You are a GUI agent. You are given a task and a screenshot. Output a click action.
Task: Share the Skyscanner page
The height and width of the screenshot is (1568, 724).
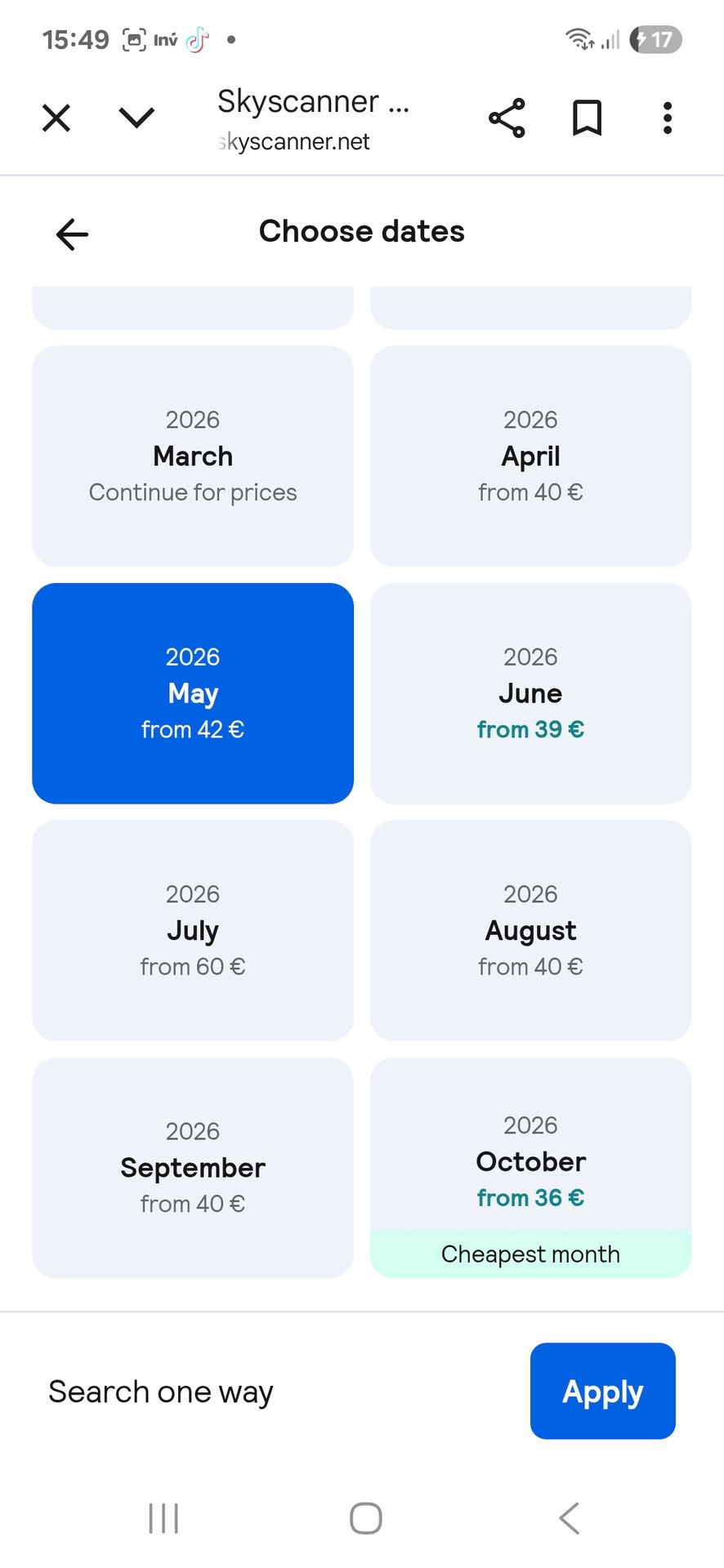pos(507,118)
